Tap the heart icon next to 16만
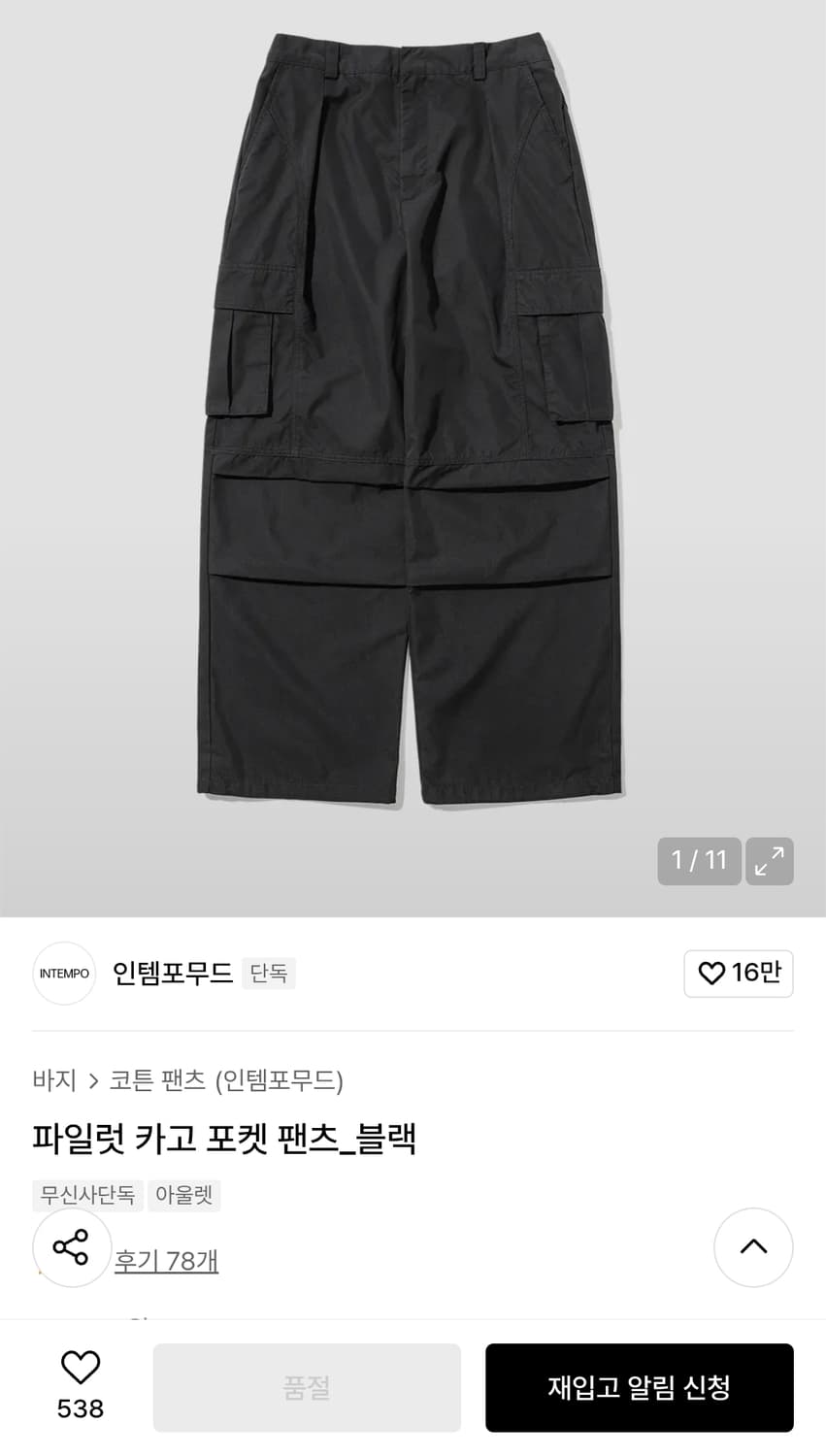 [x=711, y=974]
